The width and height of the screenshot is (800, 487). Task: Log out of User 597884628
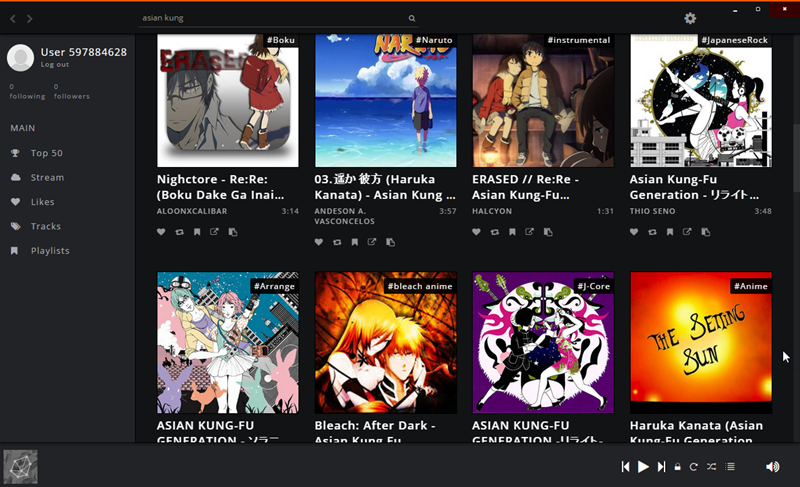55,64
